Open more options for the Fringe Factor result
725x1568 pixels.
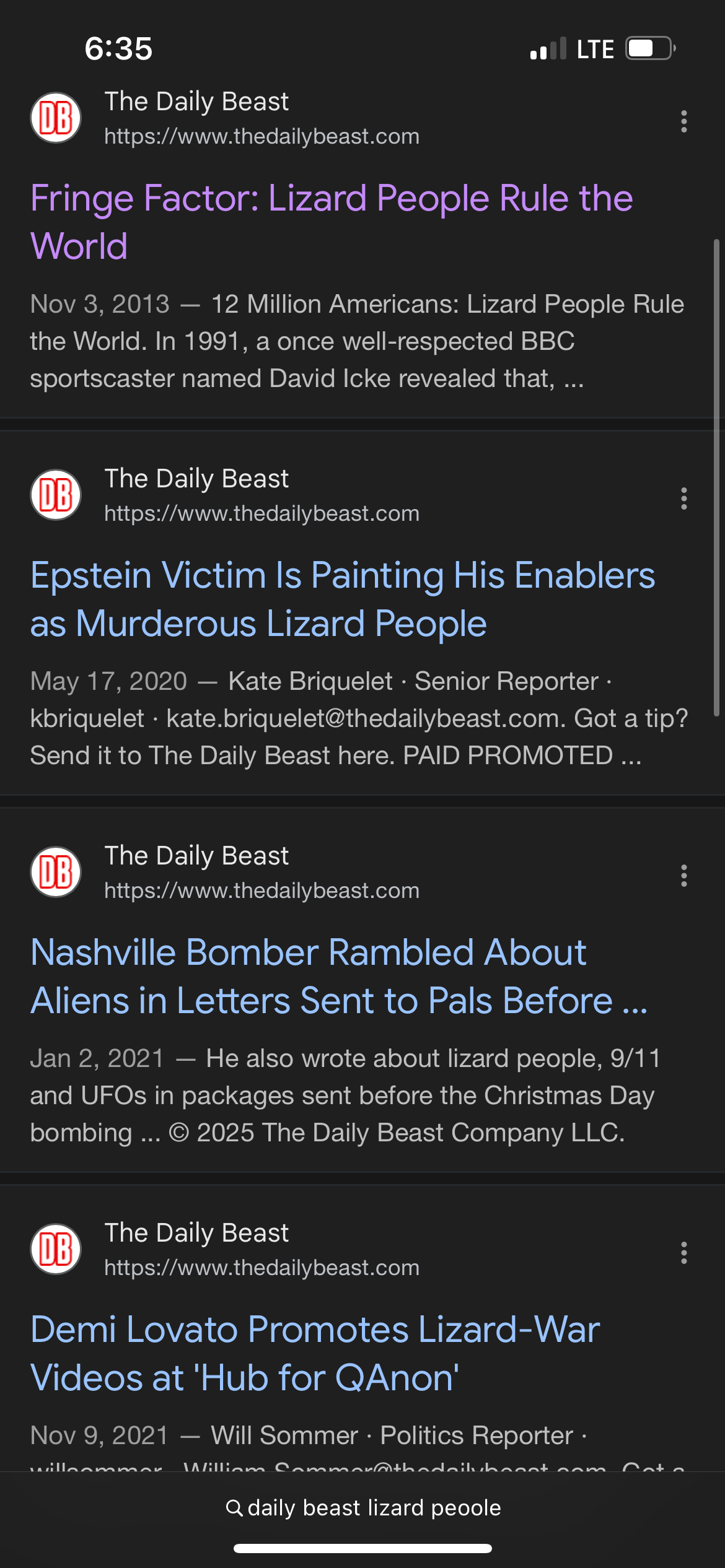coord(684,121)
